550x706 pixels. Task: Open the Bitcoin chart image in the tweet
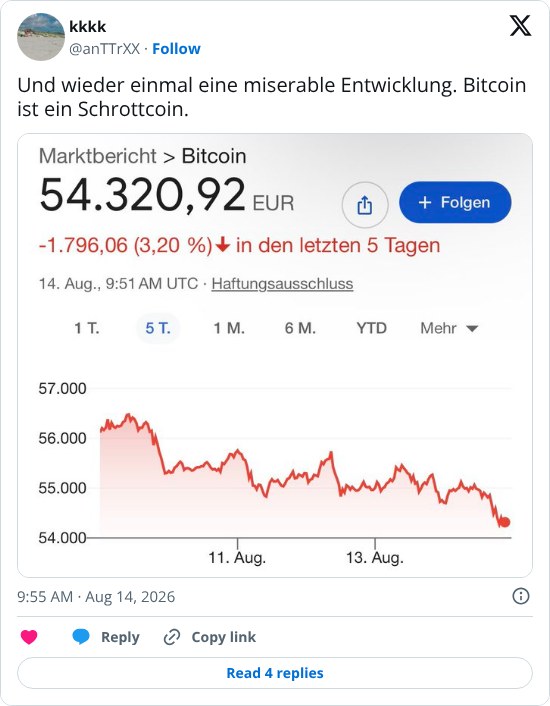point(275,355)
